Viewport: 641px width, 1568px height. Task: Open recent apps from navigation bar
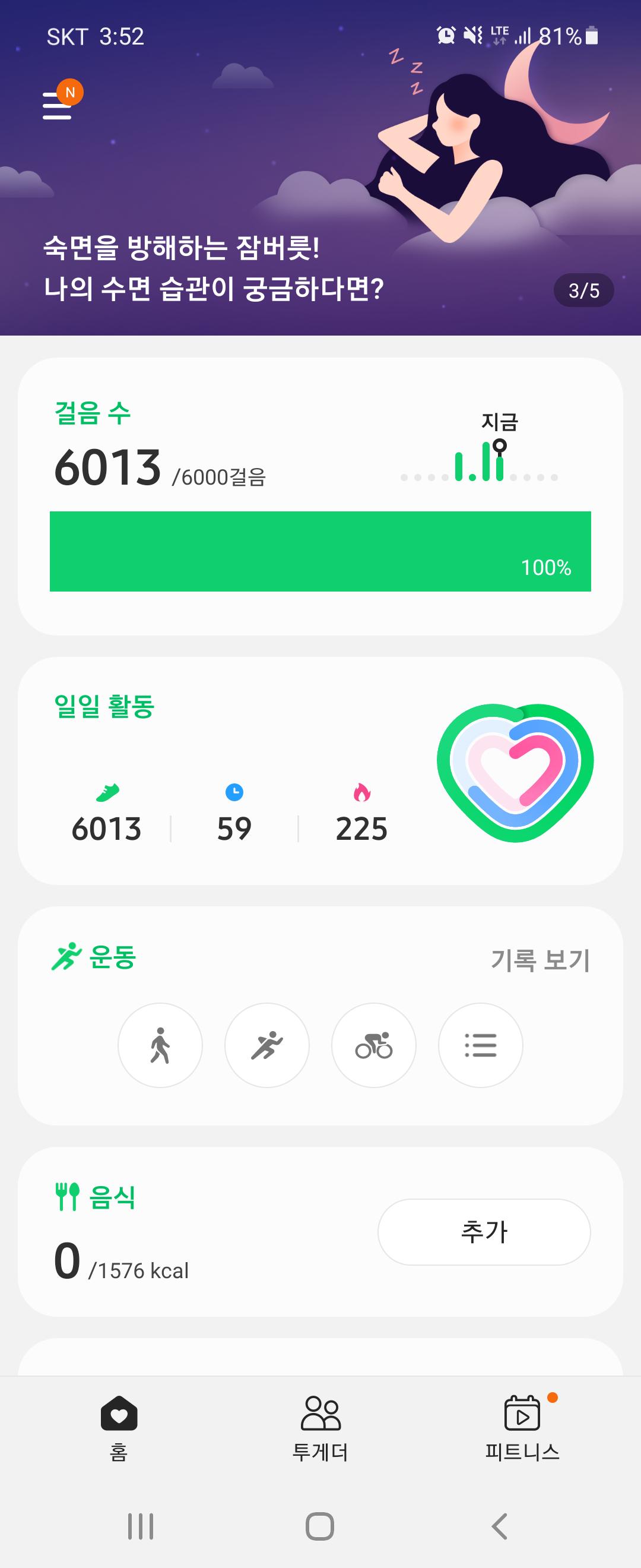point(141,1526)
